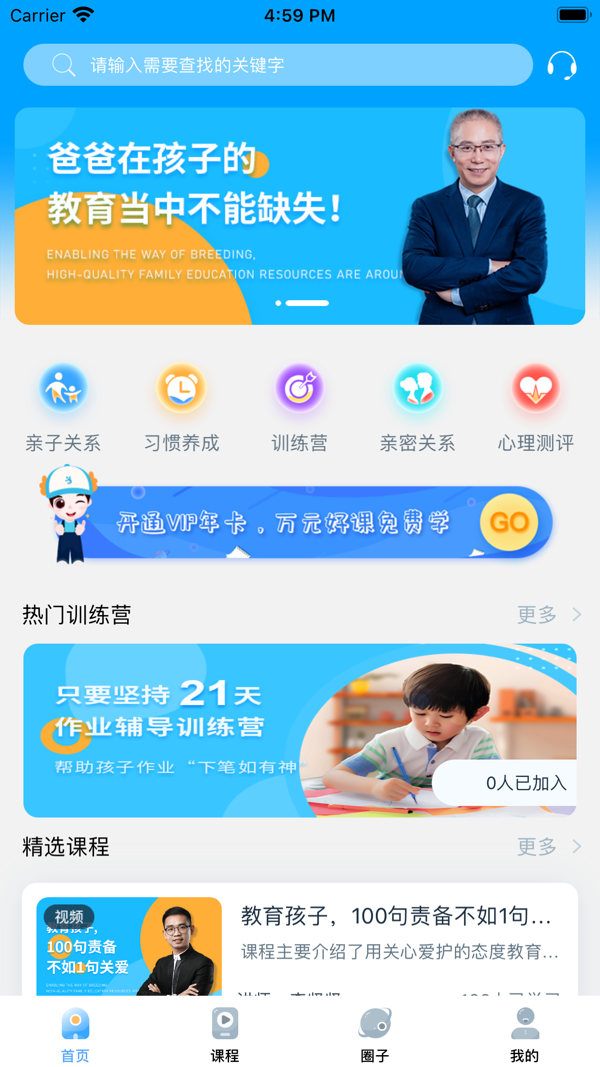The width and height of the screenshot is (600, 1067).
Task: Switch to the 我的 tab
Action: (525, 1034)
